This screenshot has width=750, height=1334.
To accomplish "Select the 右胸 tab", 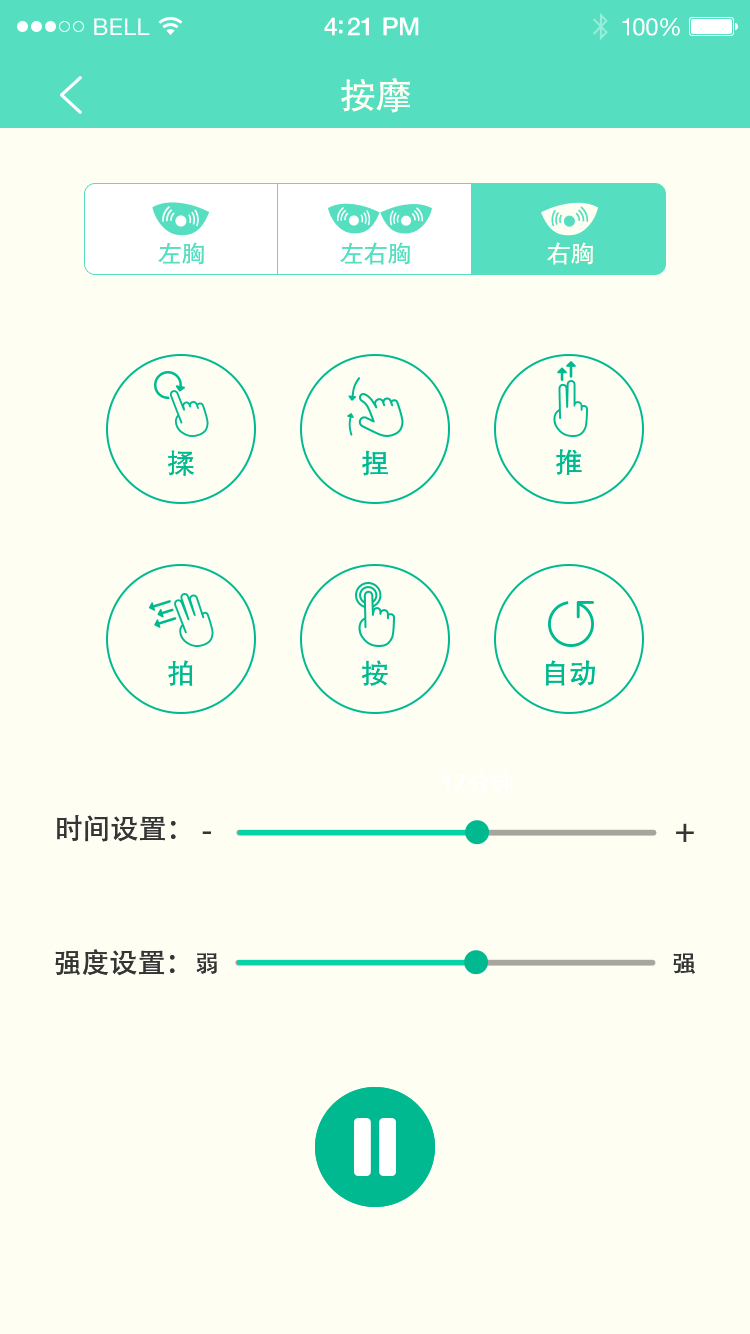I will [x=568, y=253].
